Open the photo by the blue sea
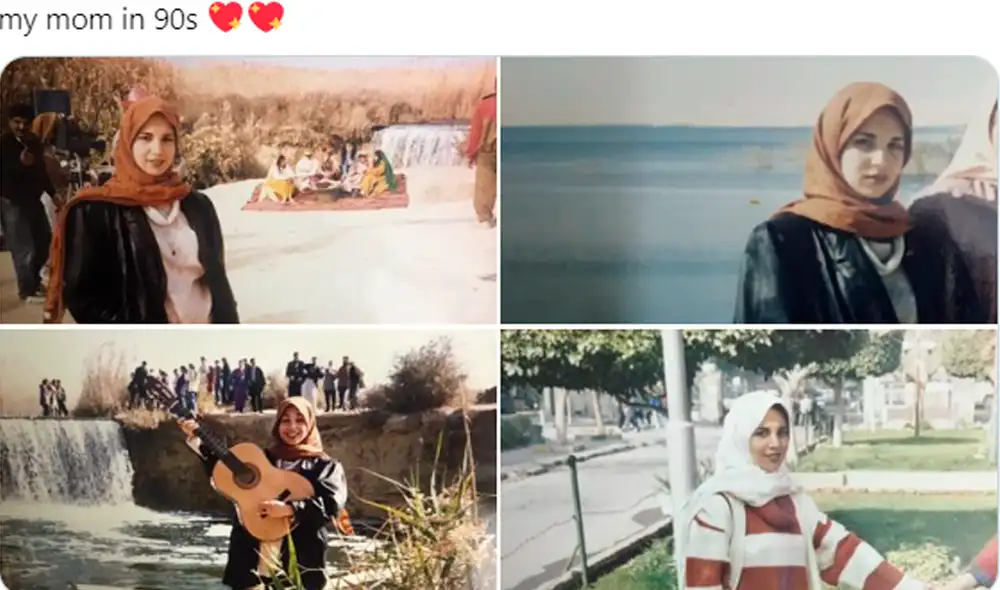 tap(748, 190)
